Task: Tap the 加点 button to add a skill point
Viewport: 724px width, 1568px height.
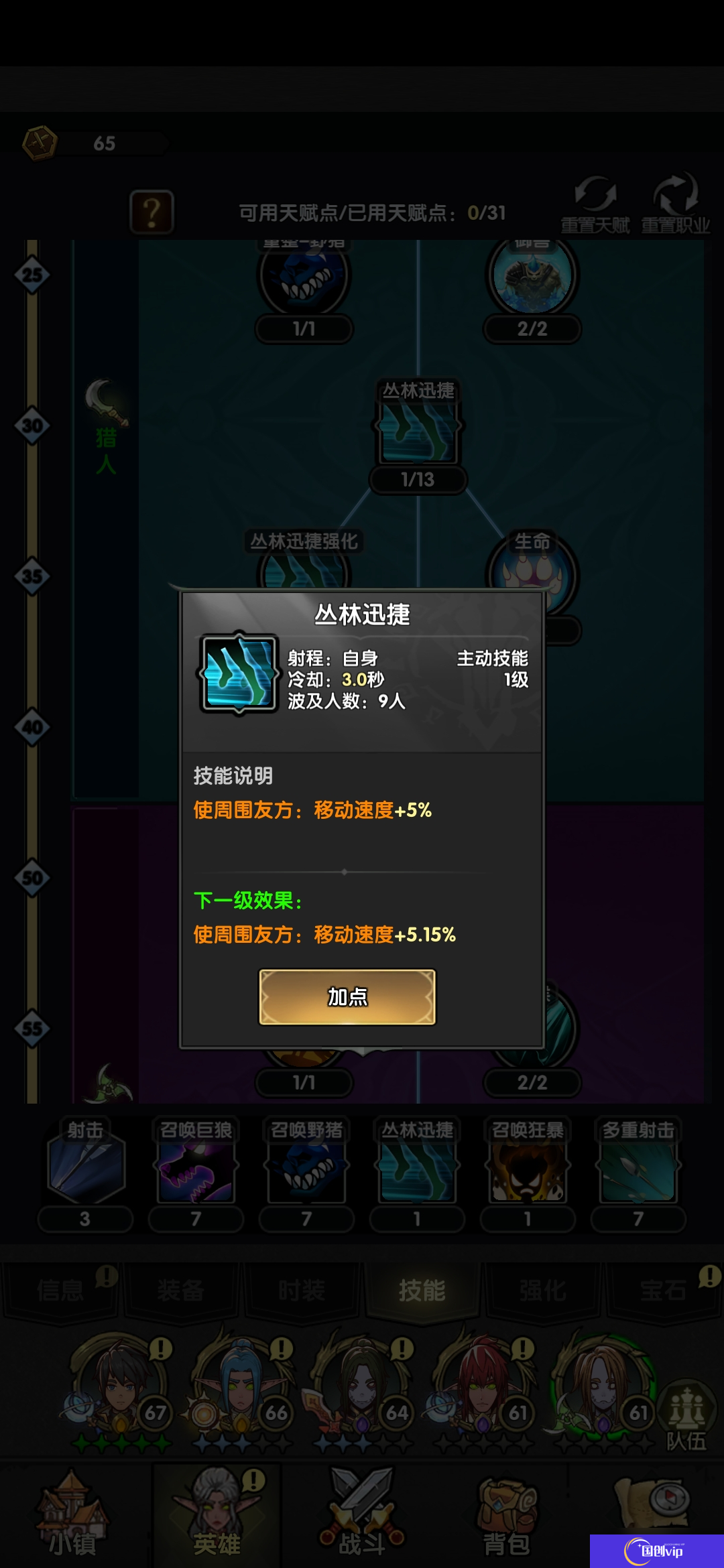Action: (x=347, y=997)
